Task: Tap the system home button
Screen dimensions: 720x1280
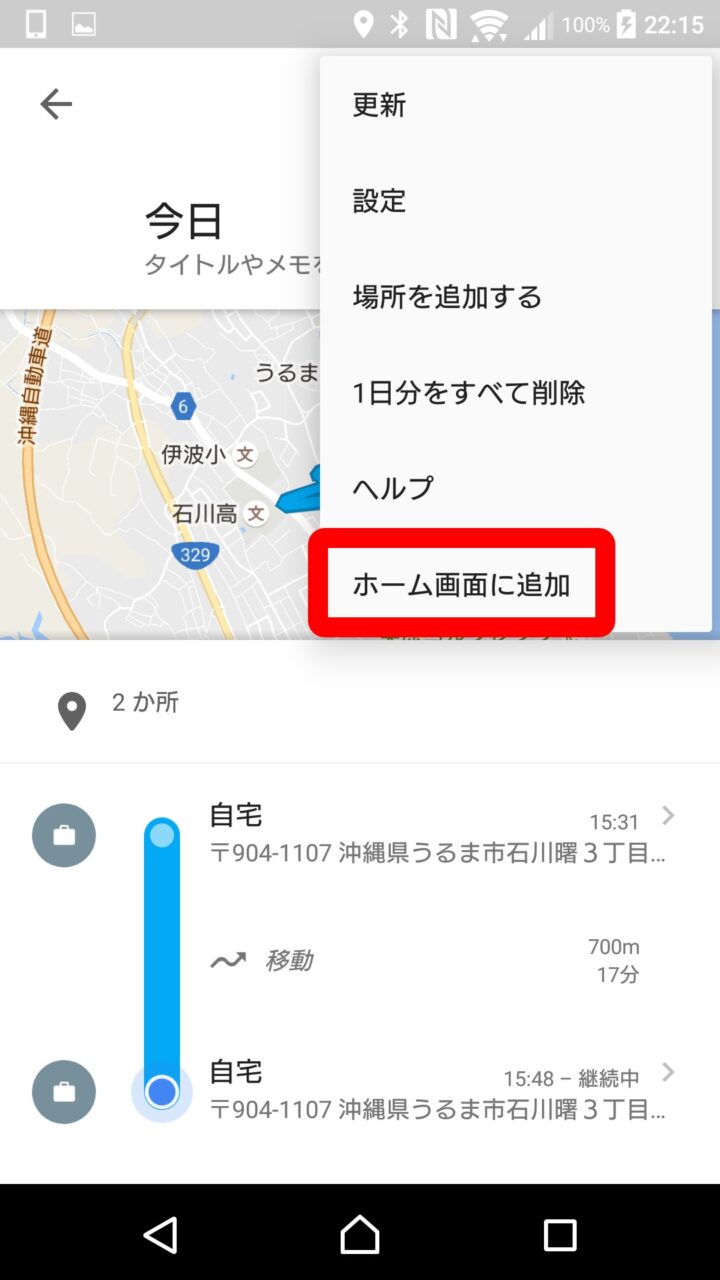Action: [360, 1235]
